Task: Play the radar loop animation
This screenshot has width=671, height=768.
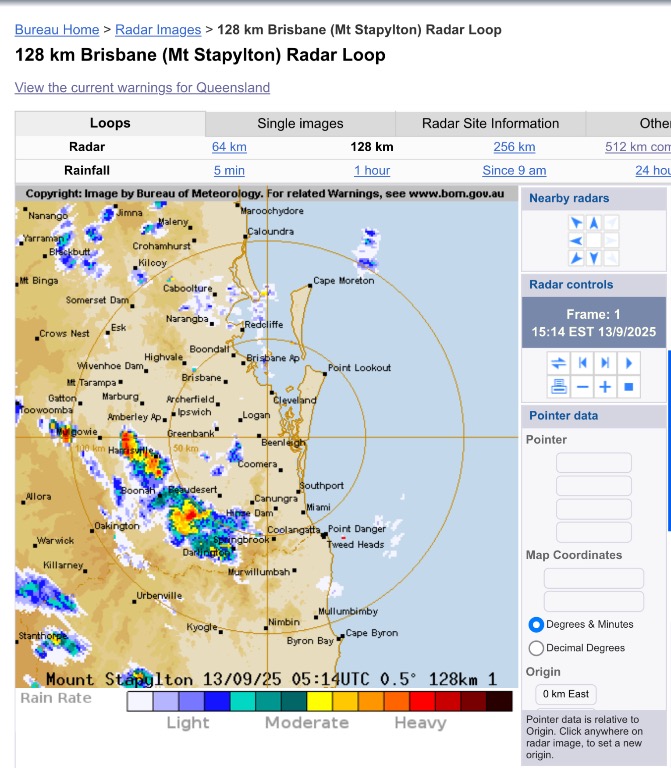Action: pos(629,363)
